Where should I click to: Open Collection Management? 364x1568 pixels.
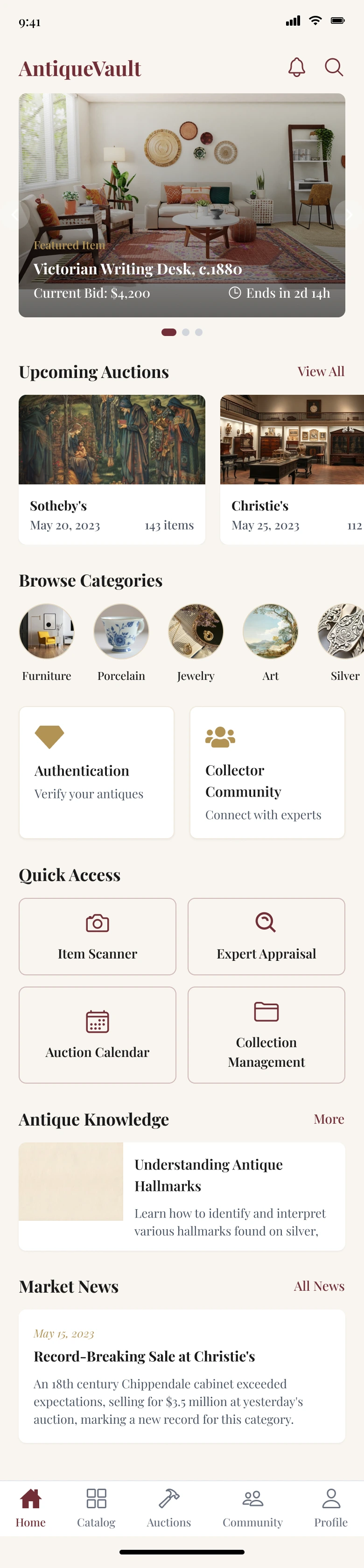click(266, 1035)
